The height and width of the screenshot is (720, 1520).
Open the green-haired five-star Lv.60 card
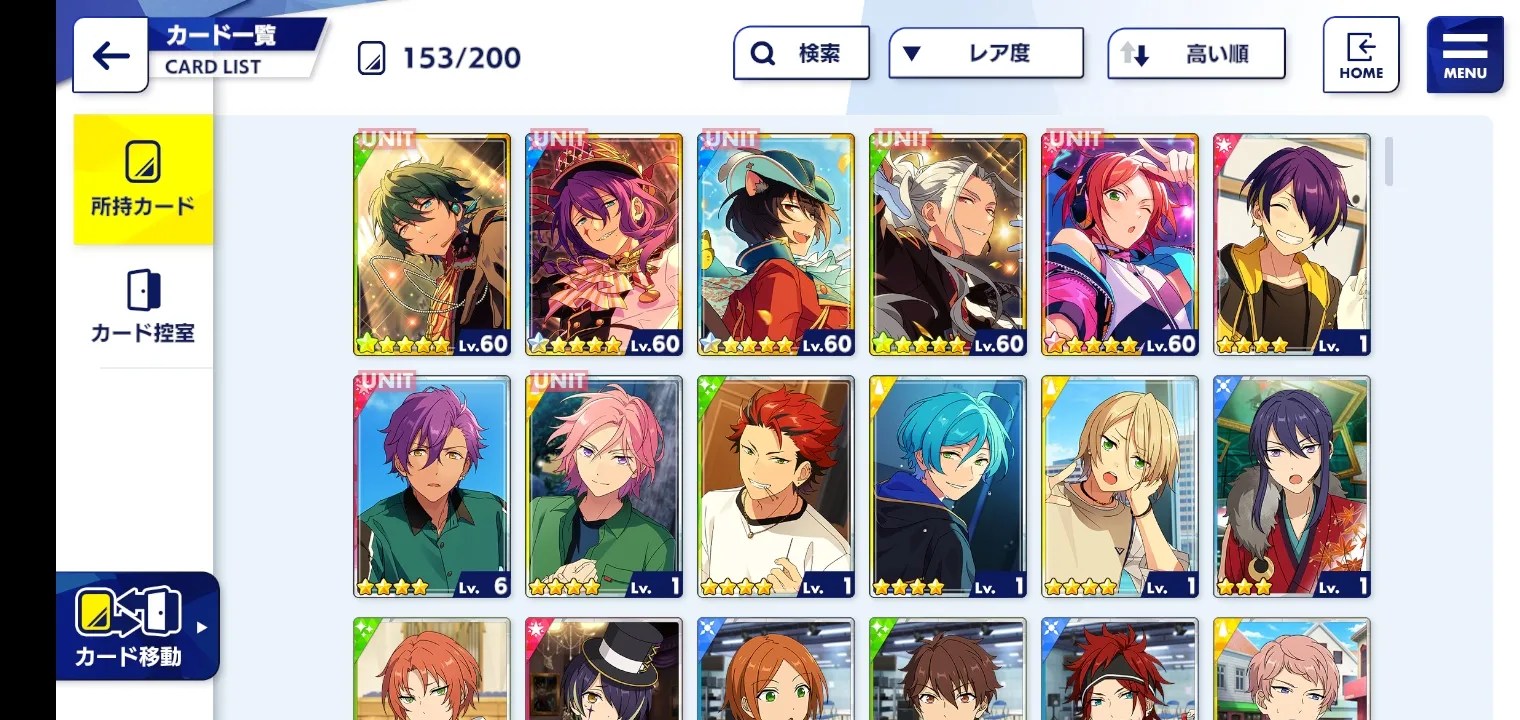[x=432, y=244]
